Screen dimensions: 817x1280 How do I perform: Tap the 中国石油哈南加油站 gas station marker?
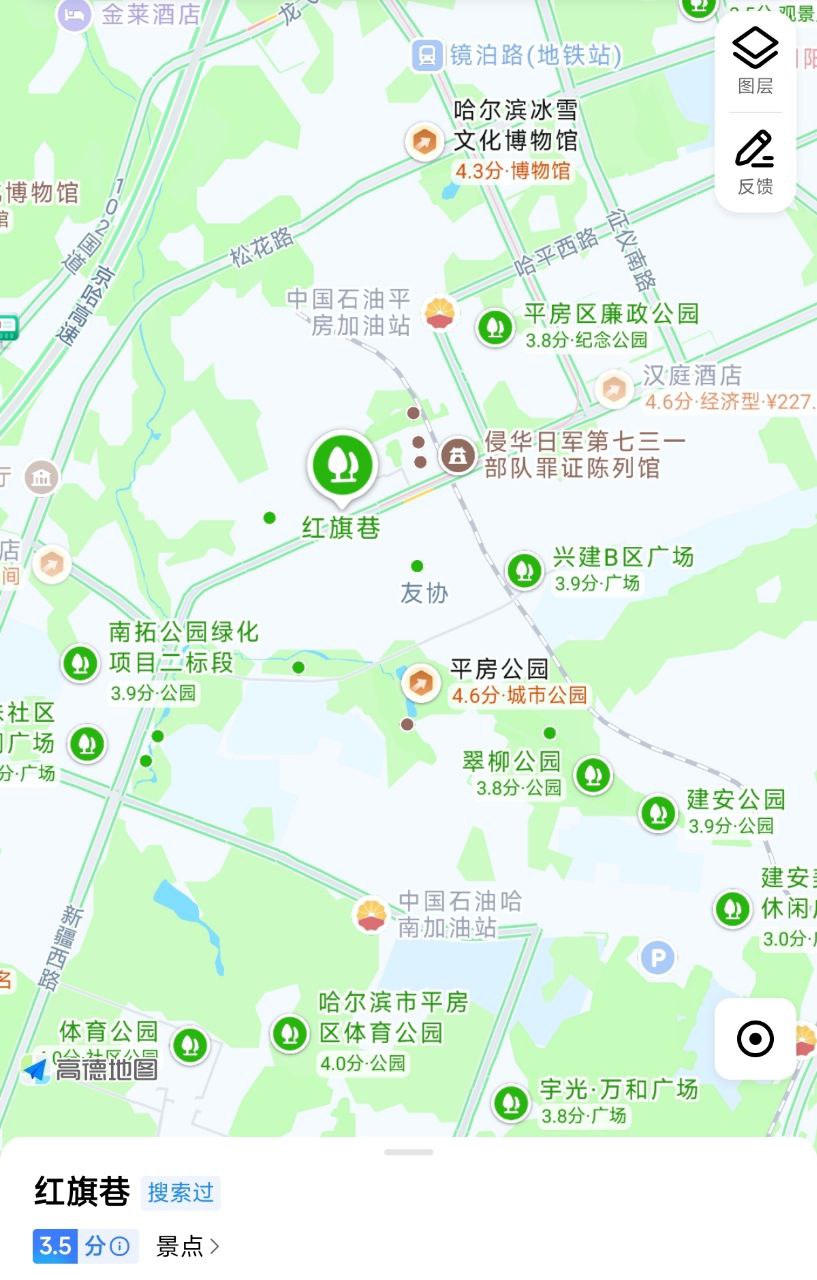pos(371,914)
